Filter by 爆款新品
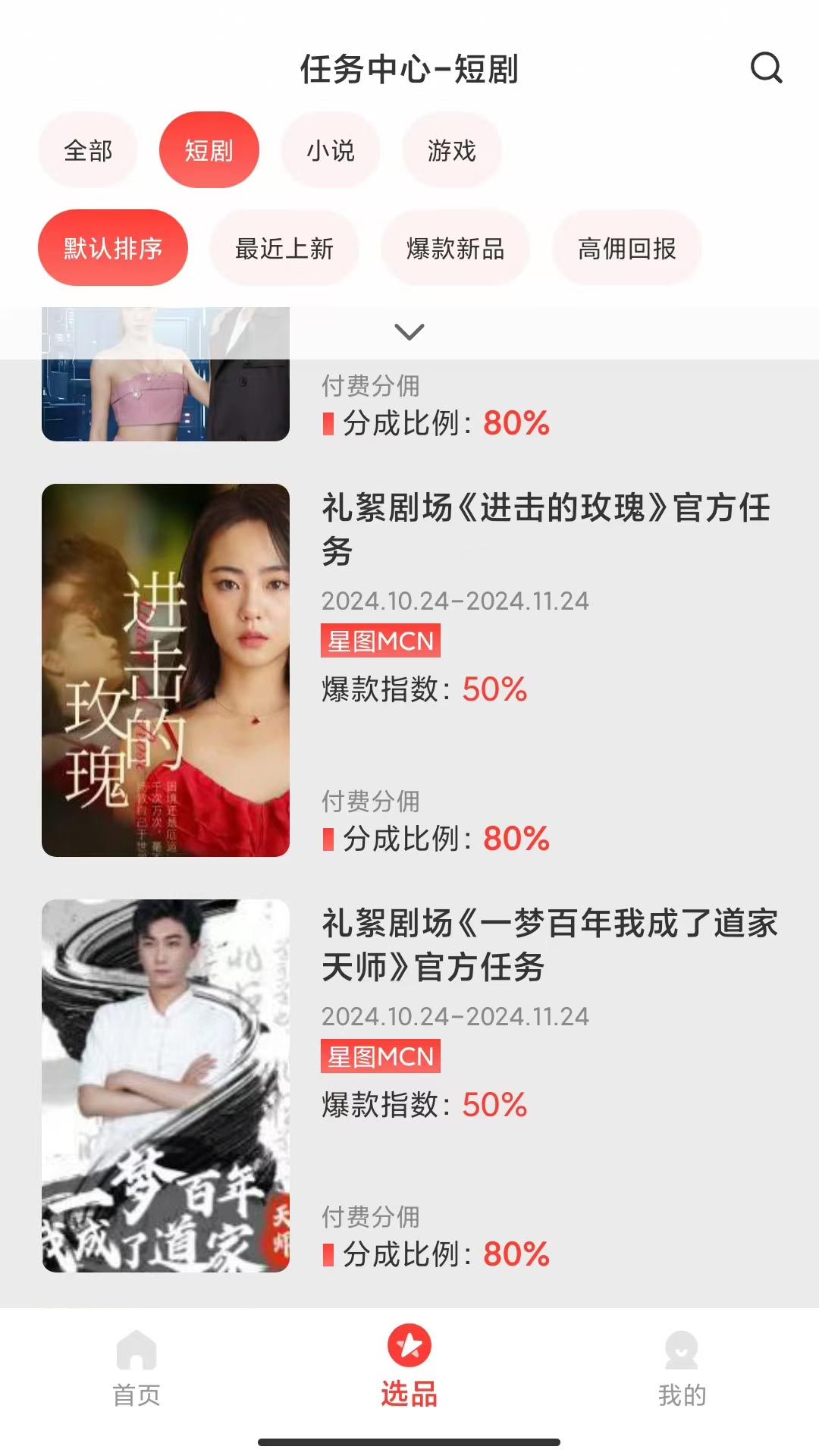This screenshot has width=819, height=1456. pos(455,248)
